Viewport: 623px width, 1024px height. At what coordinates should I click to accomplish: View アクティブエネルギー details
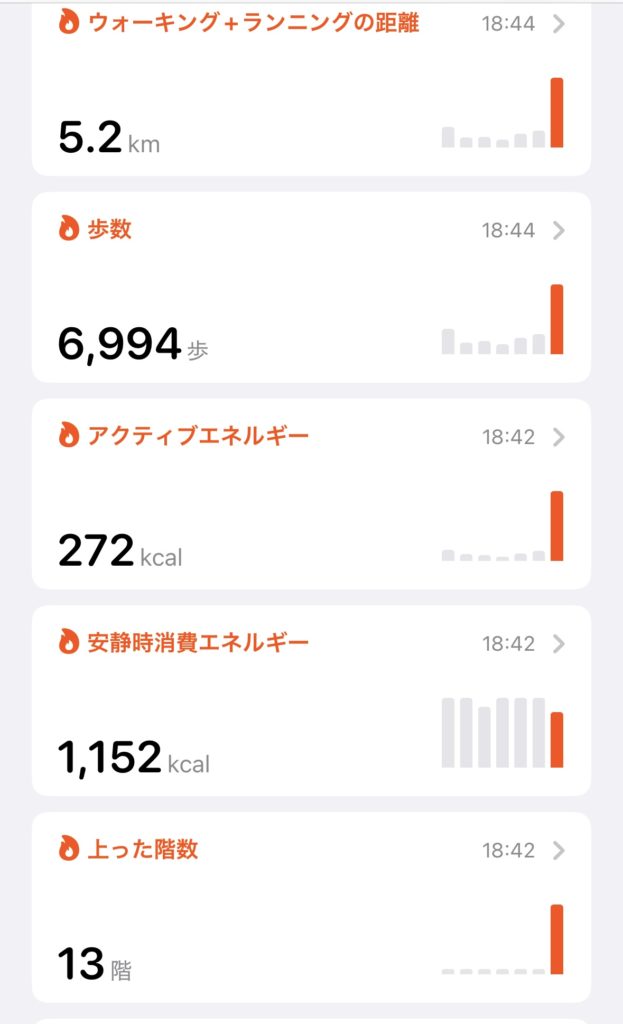pos(310,494)
